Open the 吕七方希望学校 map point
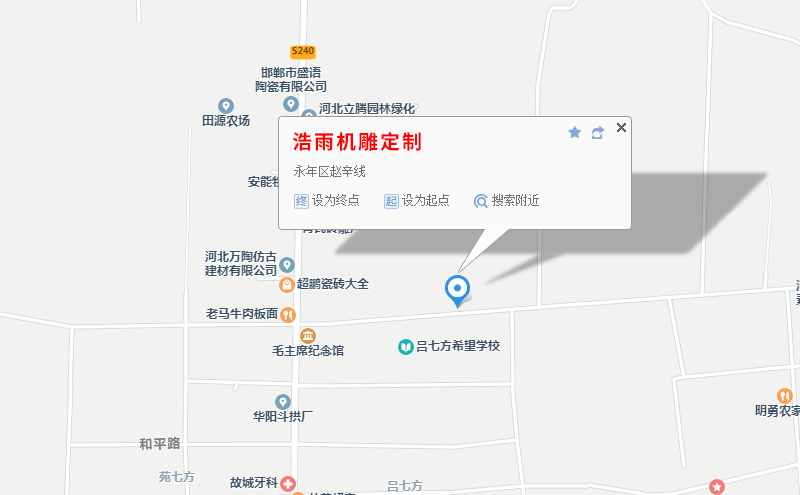This screenshot has height=495, width=800. [406, 346]
